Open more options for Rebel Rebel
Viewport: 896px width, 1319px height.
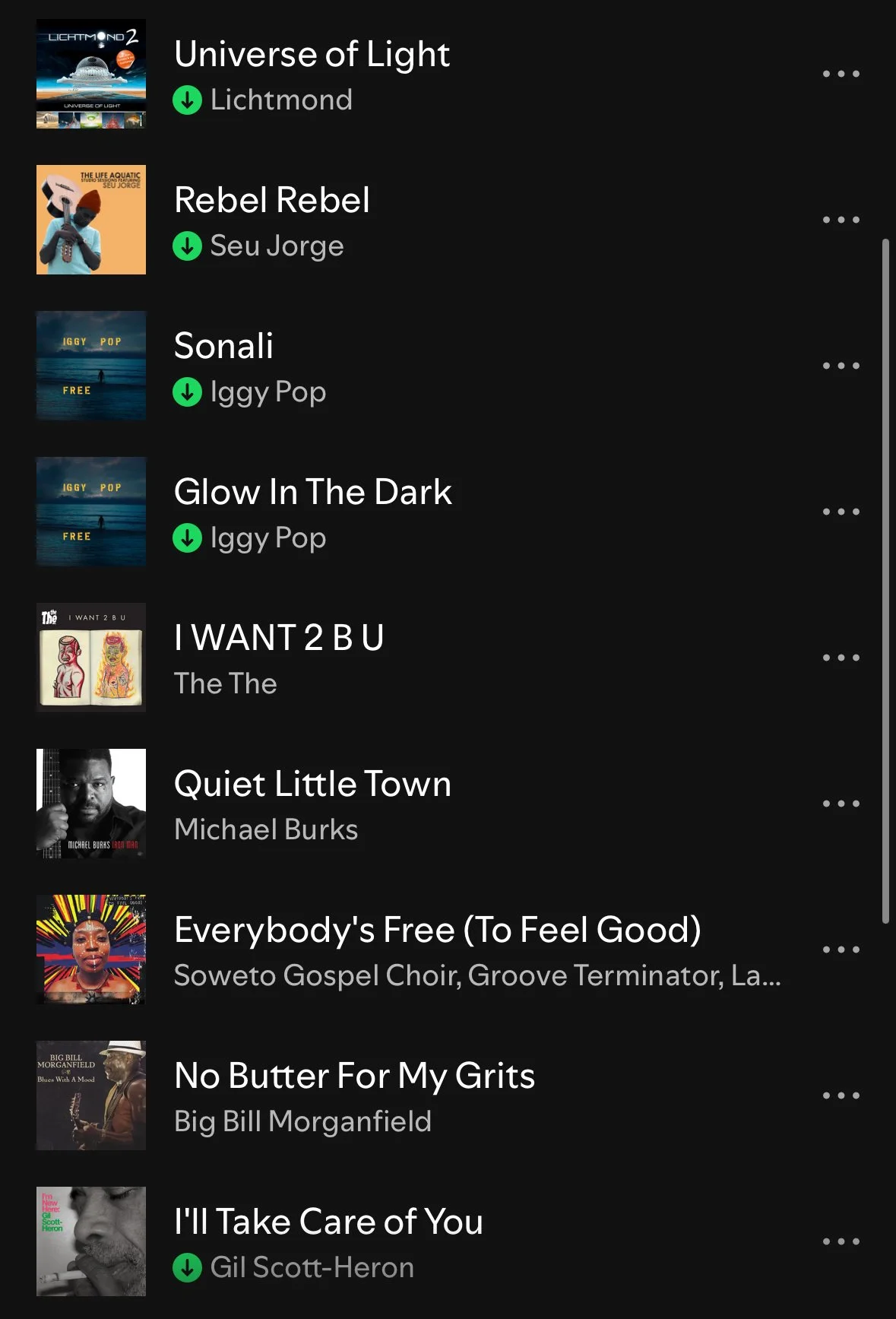coord(841,220)
